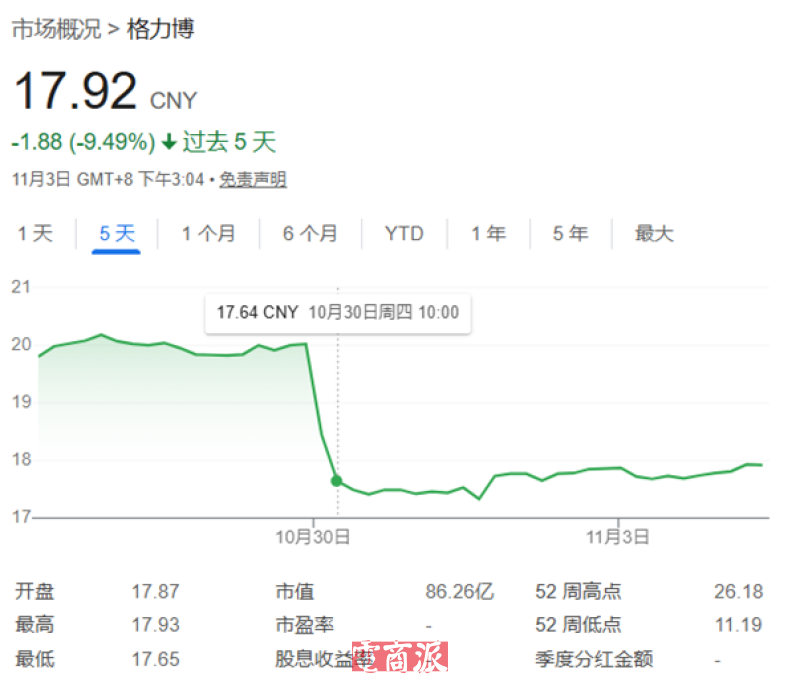
Task: Switch to the 6 个月 range
Action: pos(310,234)
